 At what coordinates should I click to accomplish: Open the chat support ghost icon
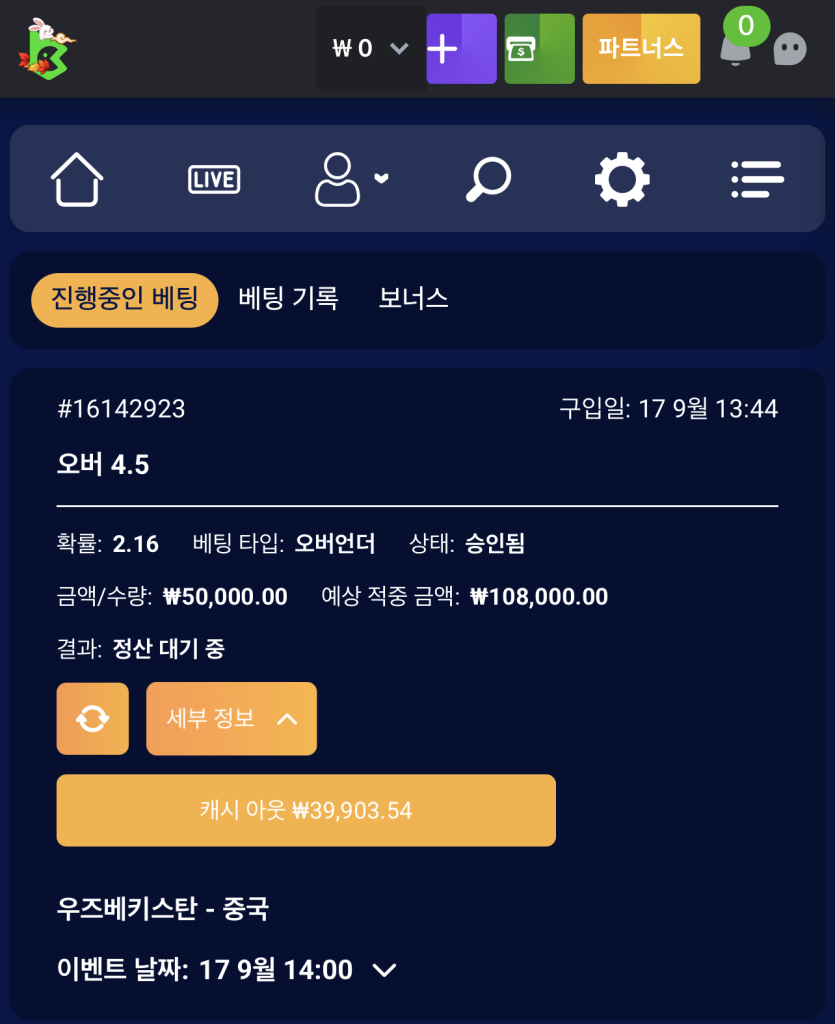tap(790, 49)
